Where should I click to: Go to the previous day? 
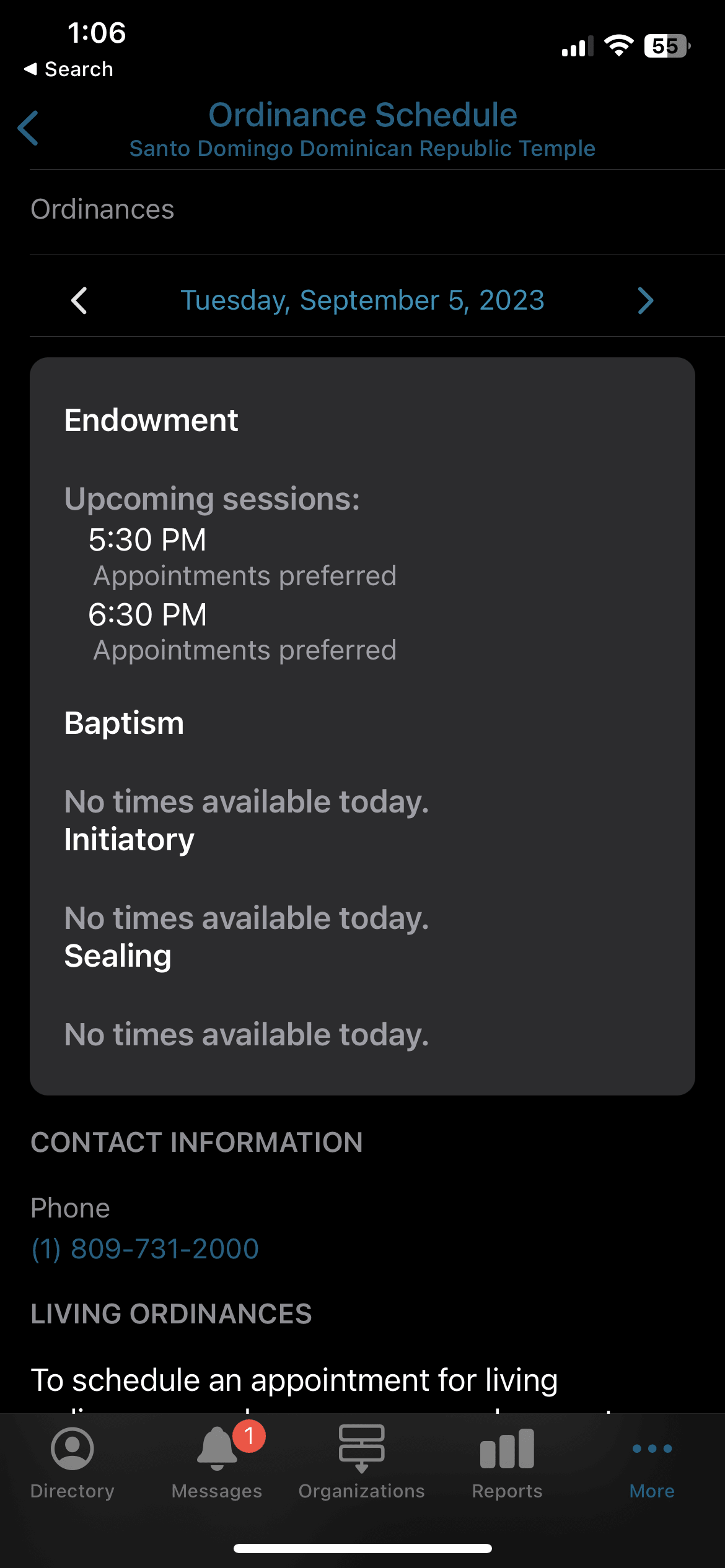79,301
